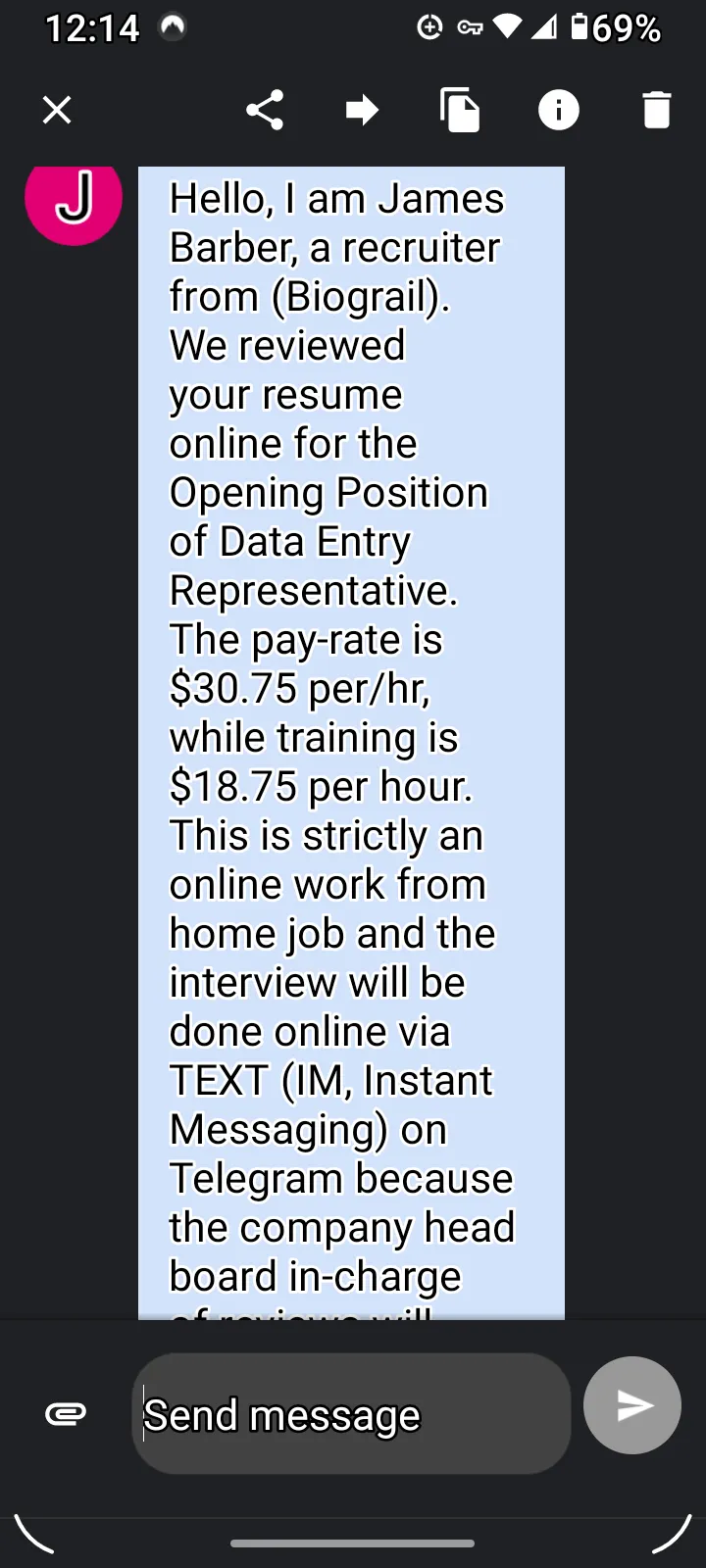Focus the Send message text field

tap(351, 1414)
